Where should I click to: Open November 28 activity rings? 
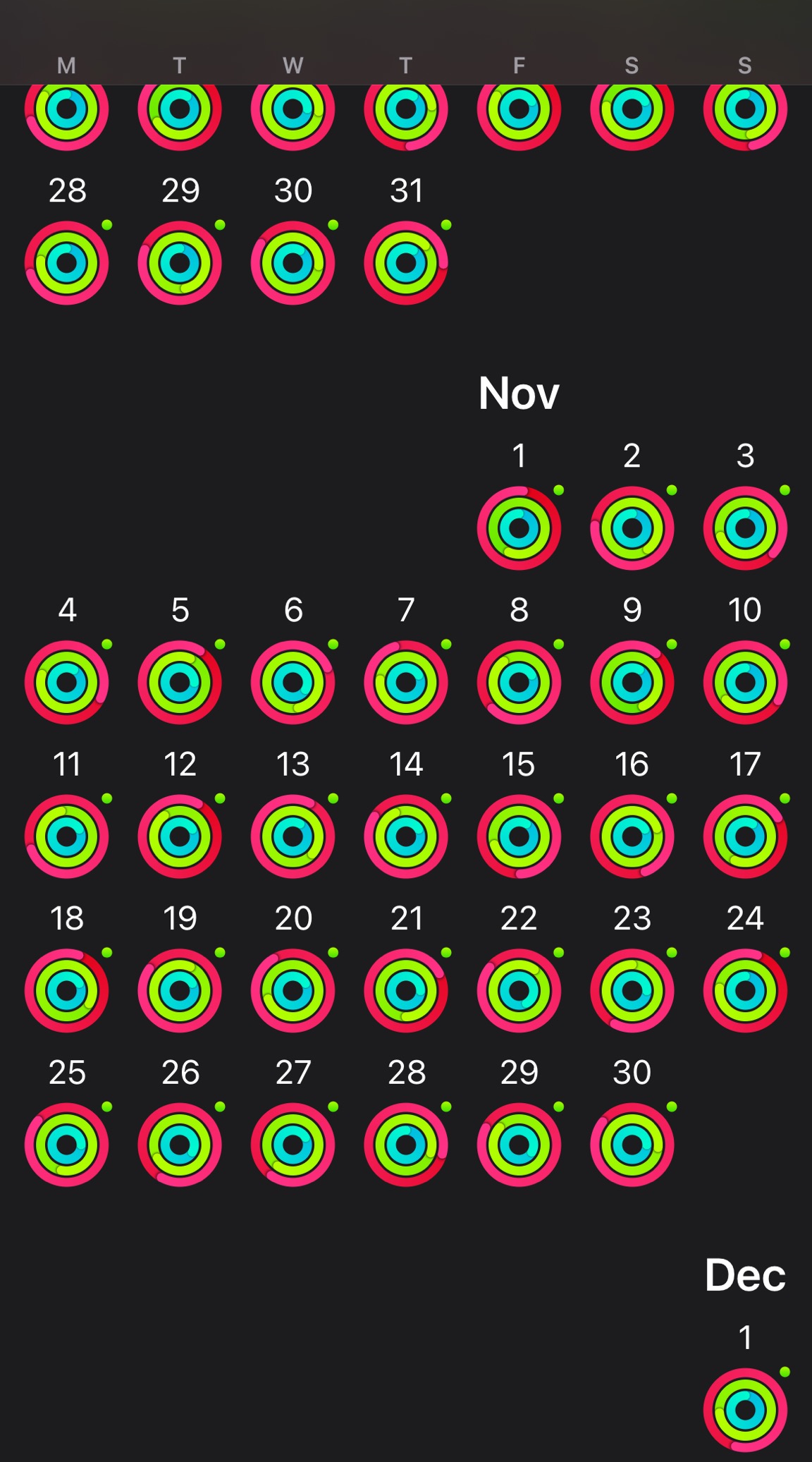[406, 1145]
